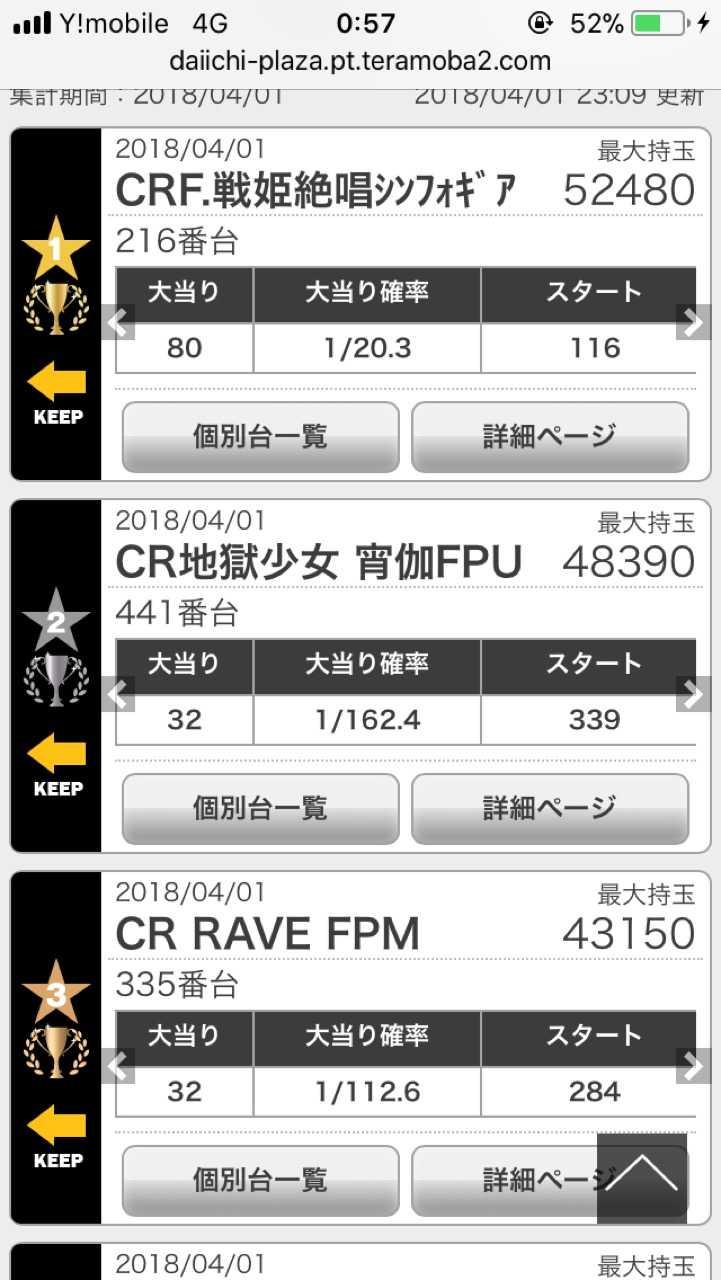The width and height of the screenshot is (721, 1280).
Task: Open 個別台一覧 for CR地獄少女 宵伽FPU
Action: (260, 808)
